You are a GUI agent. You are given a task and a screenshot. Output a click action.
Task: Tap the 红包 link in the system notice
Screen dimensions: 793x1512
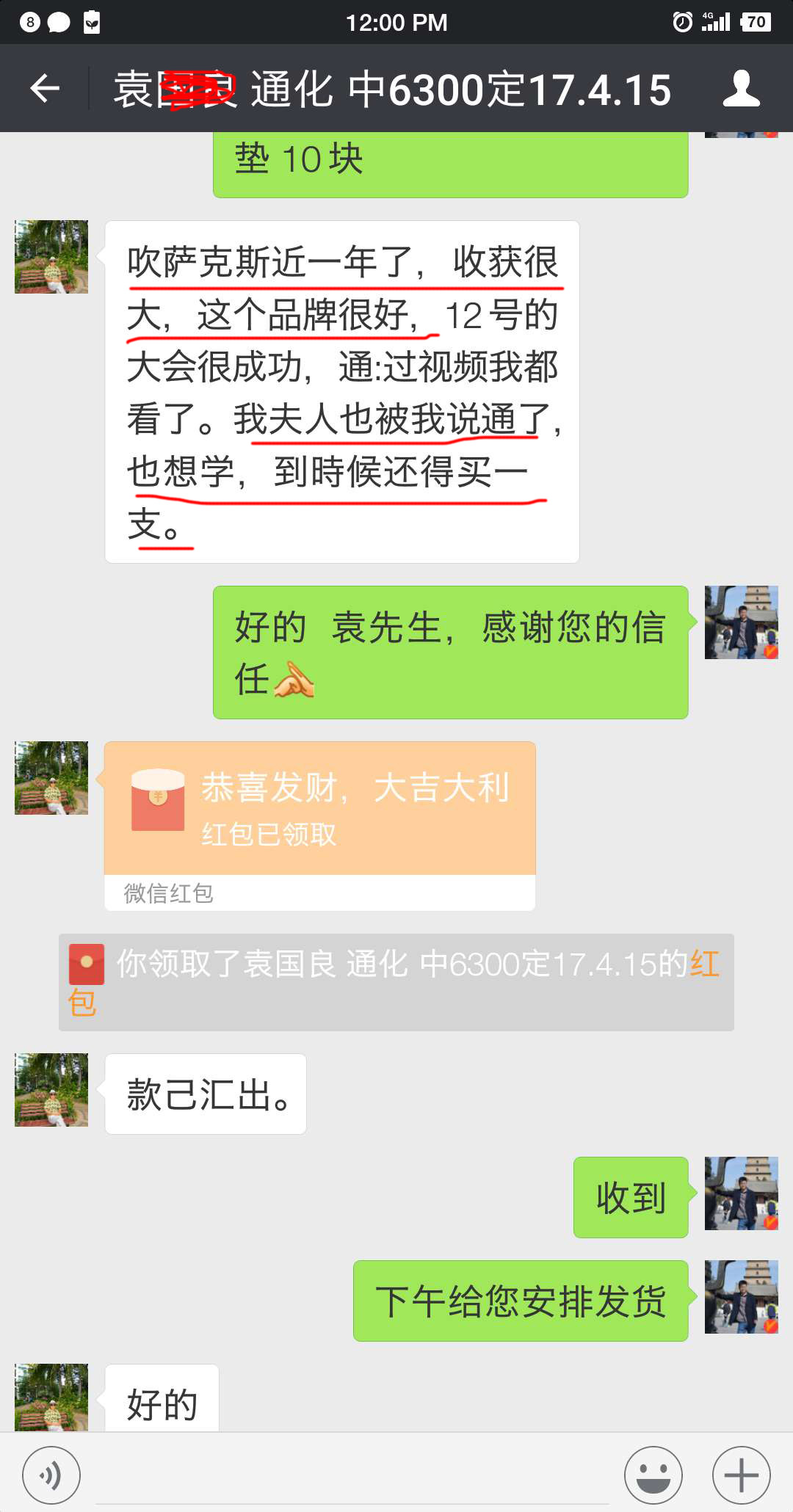click(703, 964)
